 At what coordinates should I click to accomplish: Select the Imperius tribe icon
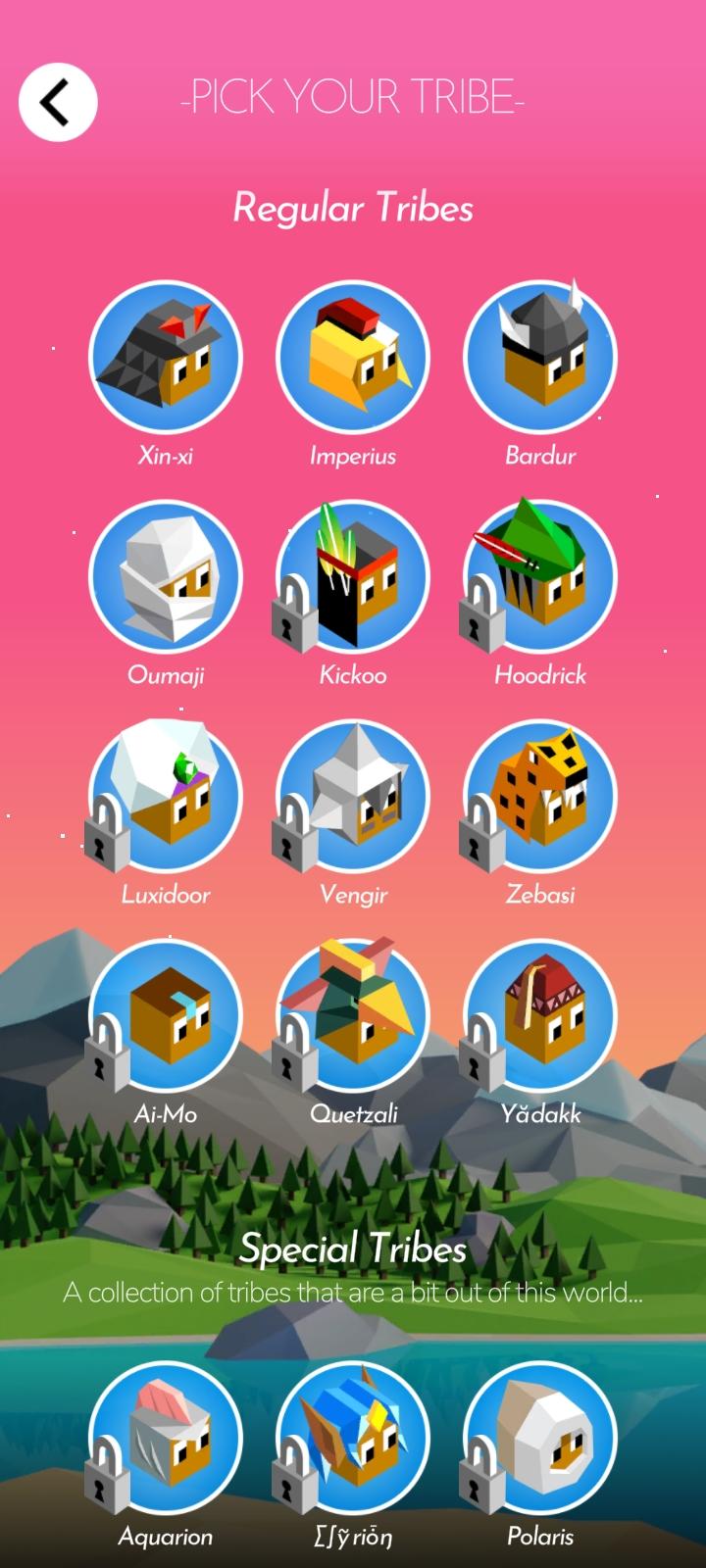(x=354, y=358)
